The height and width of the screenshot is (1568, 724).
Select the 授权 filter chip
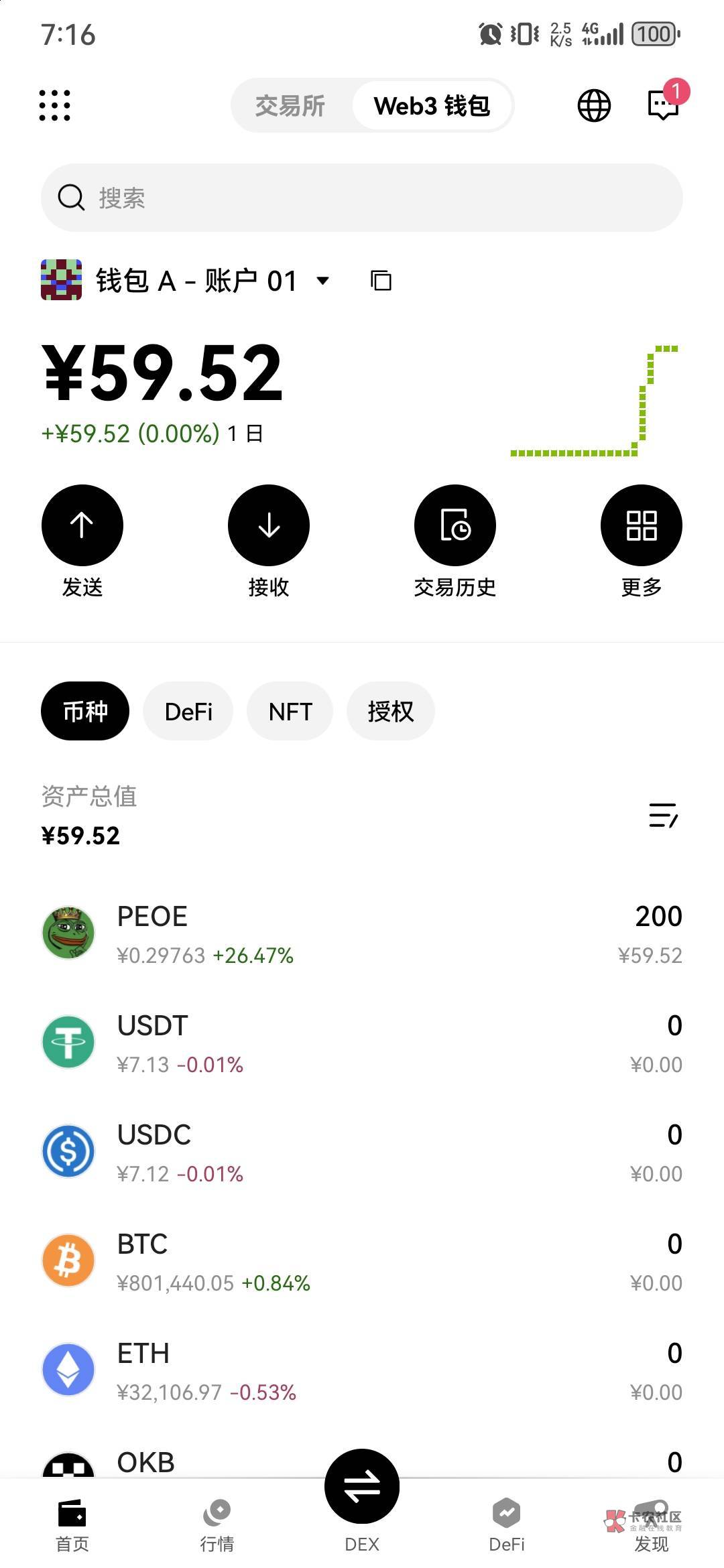pos(390,711)
